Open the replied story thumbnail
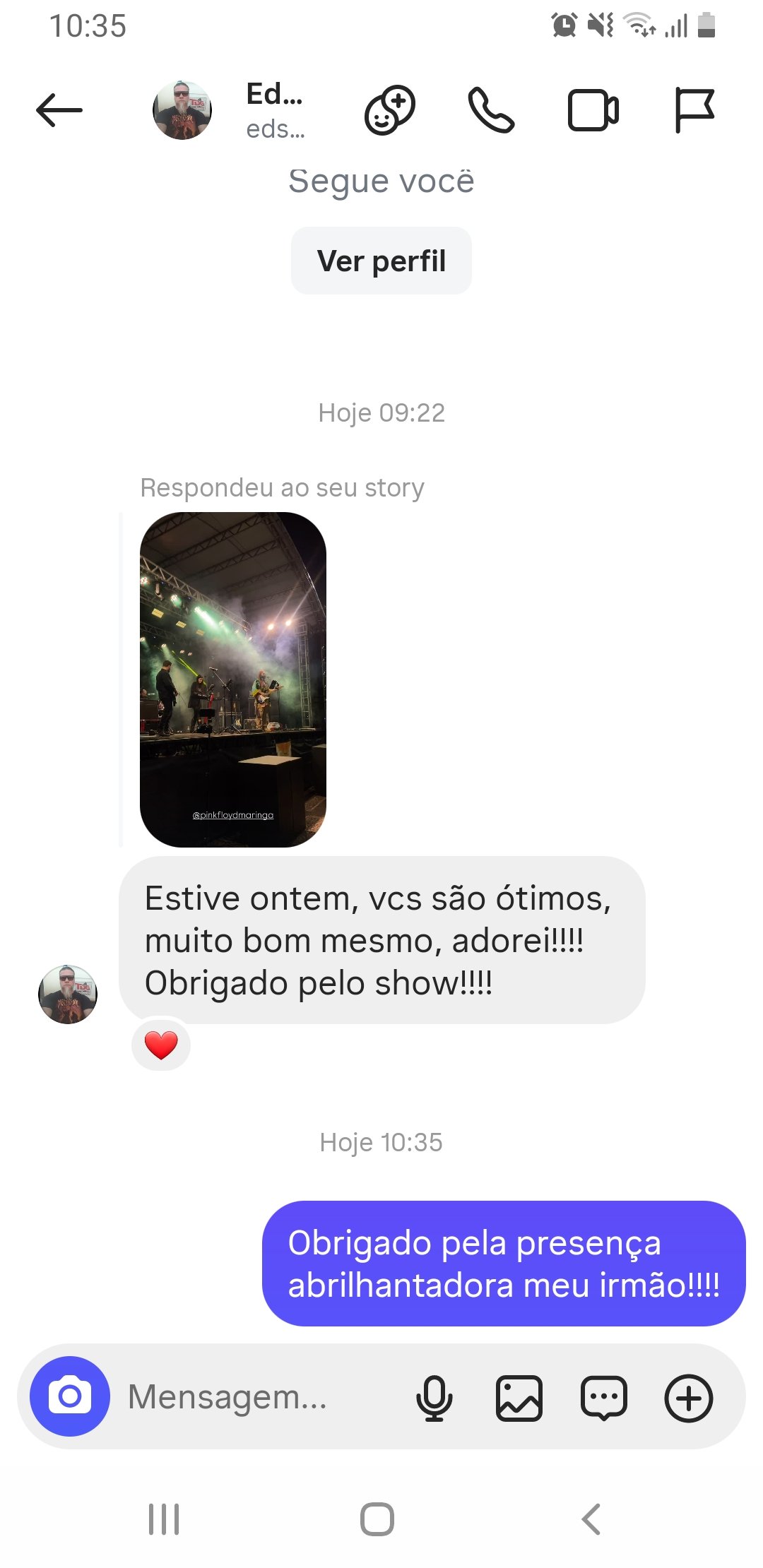Viewport: 763px width, 1568px height. pyautogui.click(x=233, y=679)
